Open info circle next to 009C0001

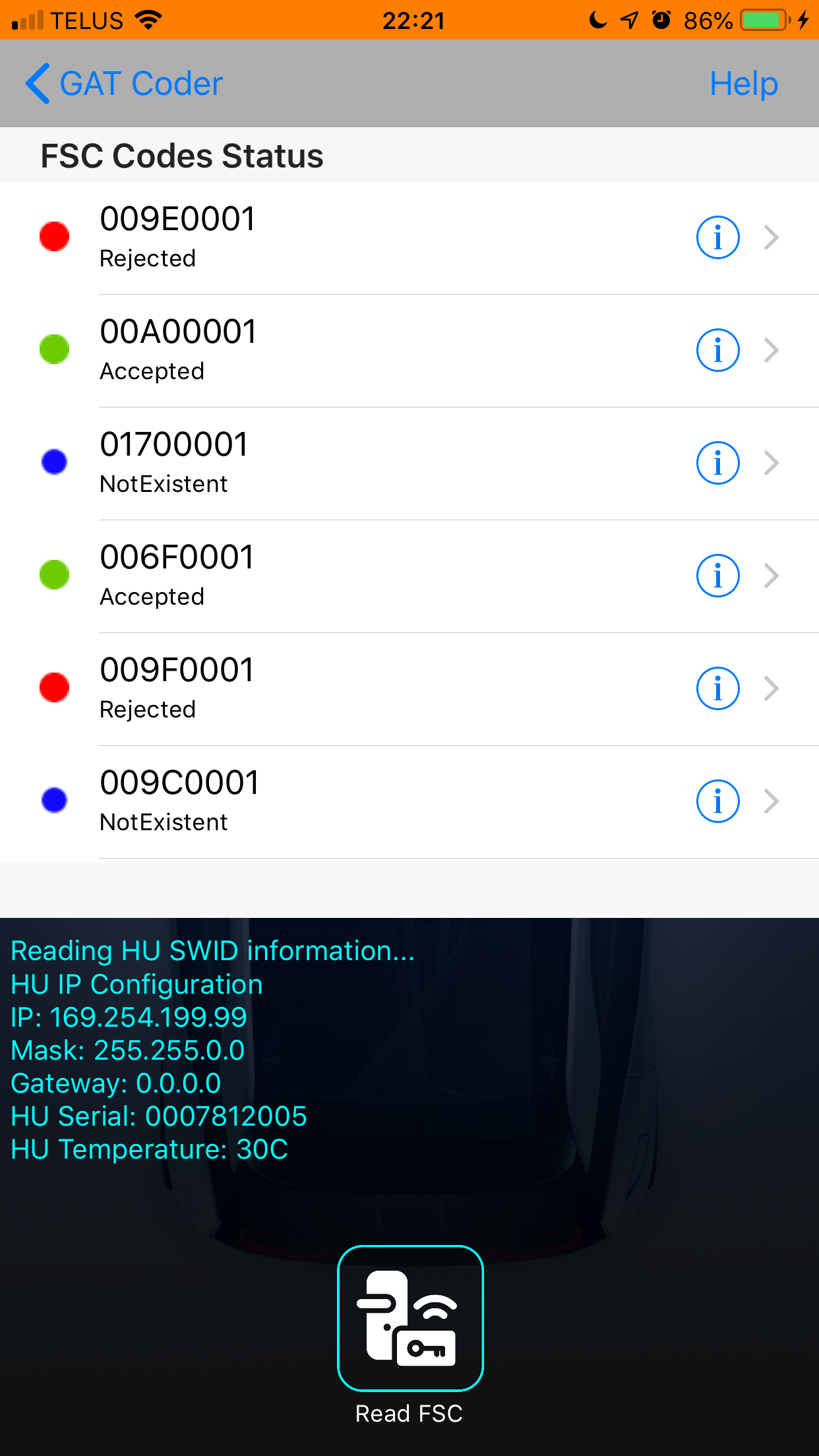tap(717, 801)
